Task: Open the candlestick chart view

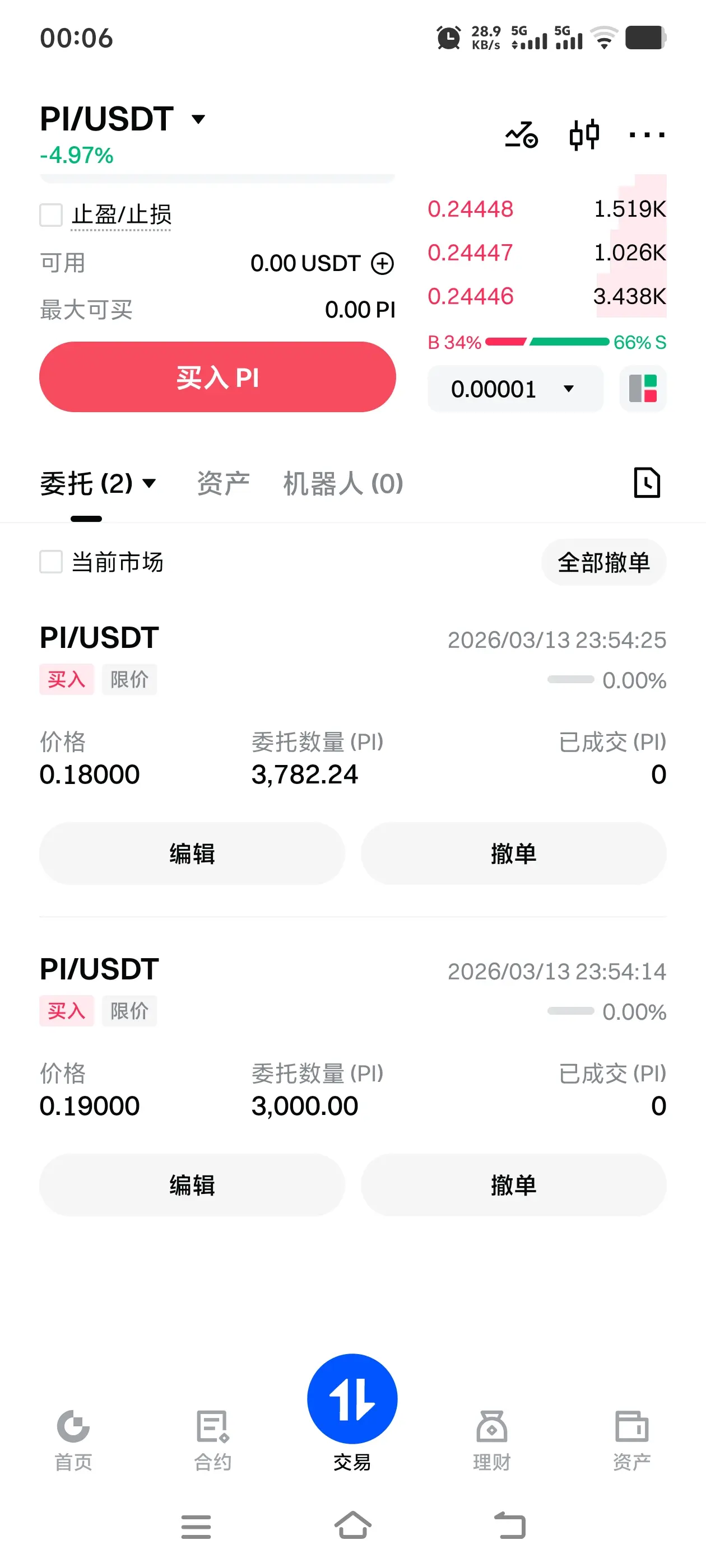Action: pos(583,134)
